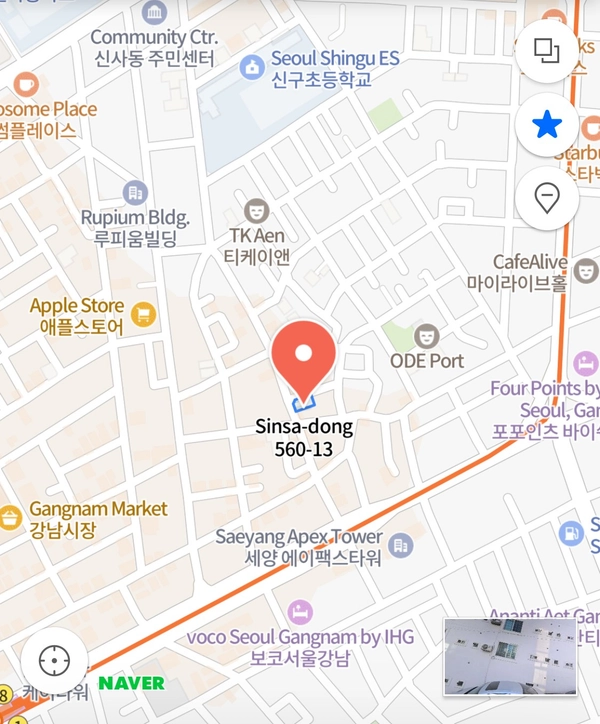Open the Rupium Bldg. marker
The image size is (600, 724).
point(135,192)
